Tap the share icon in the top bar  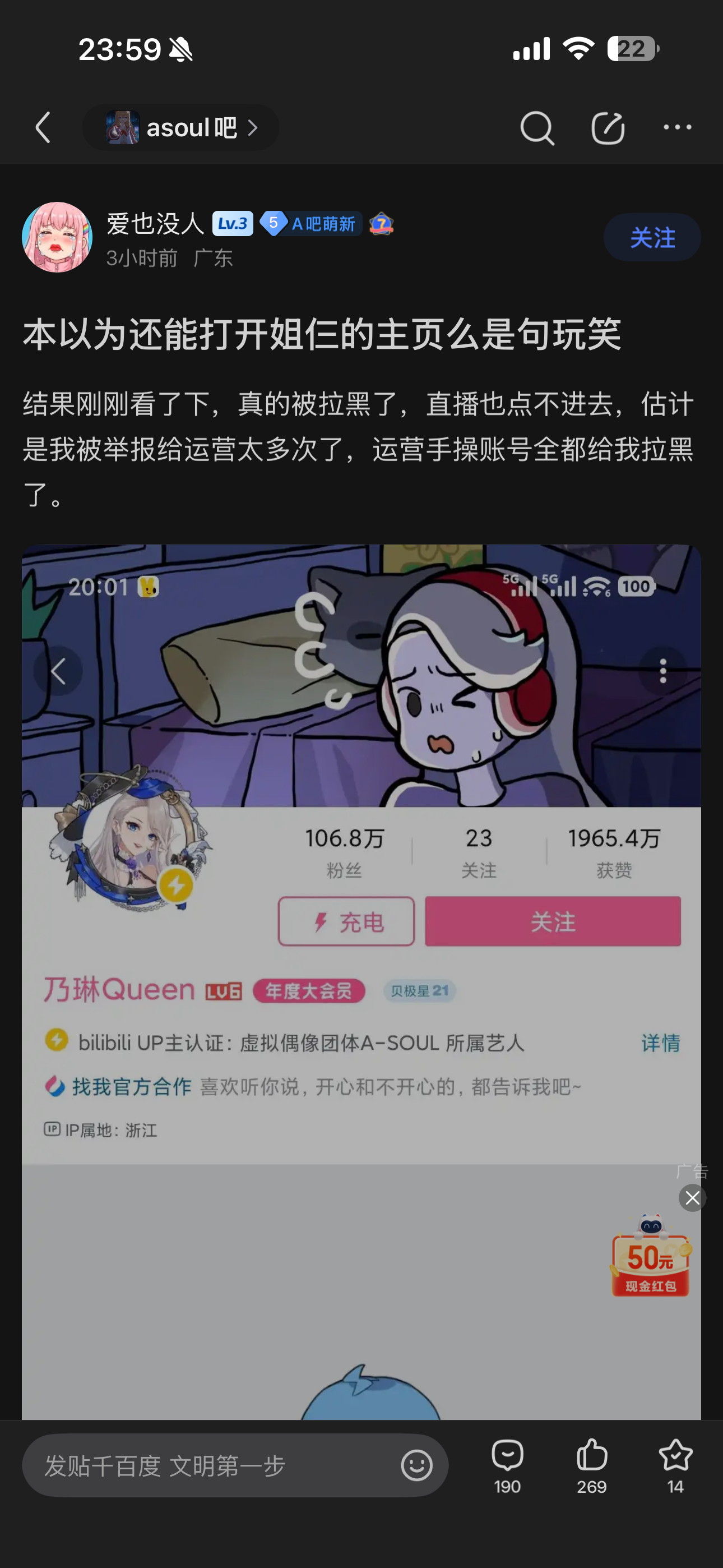click(608, 128)
